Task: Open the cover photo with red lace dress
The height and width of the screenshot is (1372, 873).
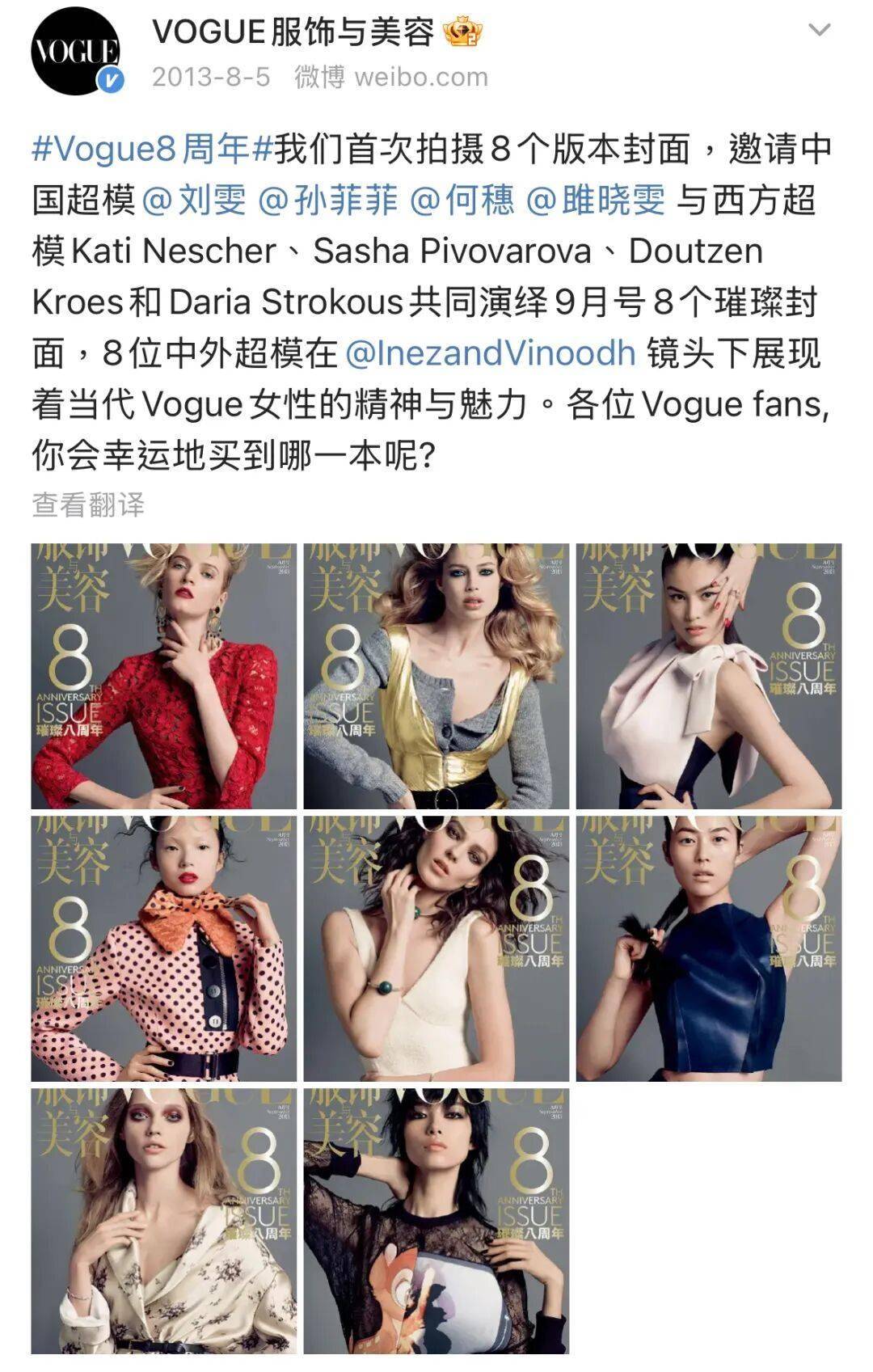Action: tap(164, 676)
